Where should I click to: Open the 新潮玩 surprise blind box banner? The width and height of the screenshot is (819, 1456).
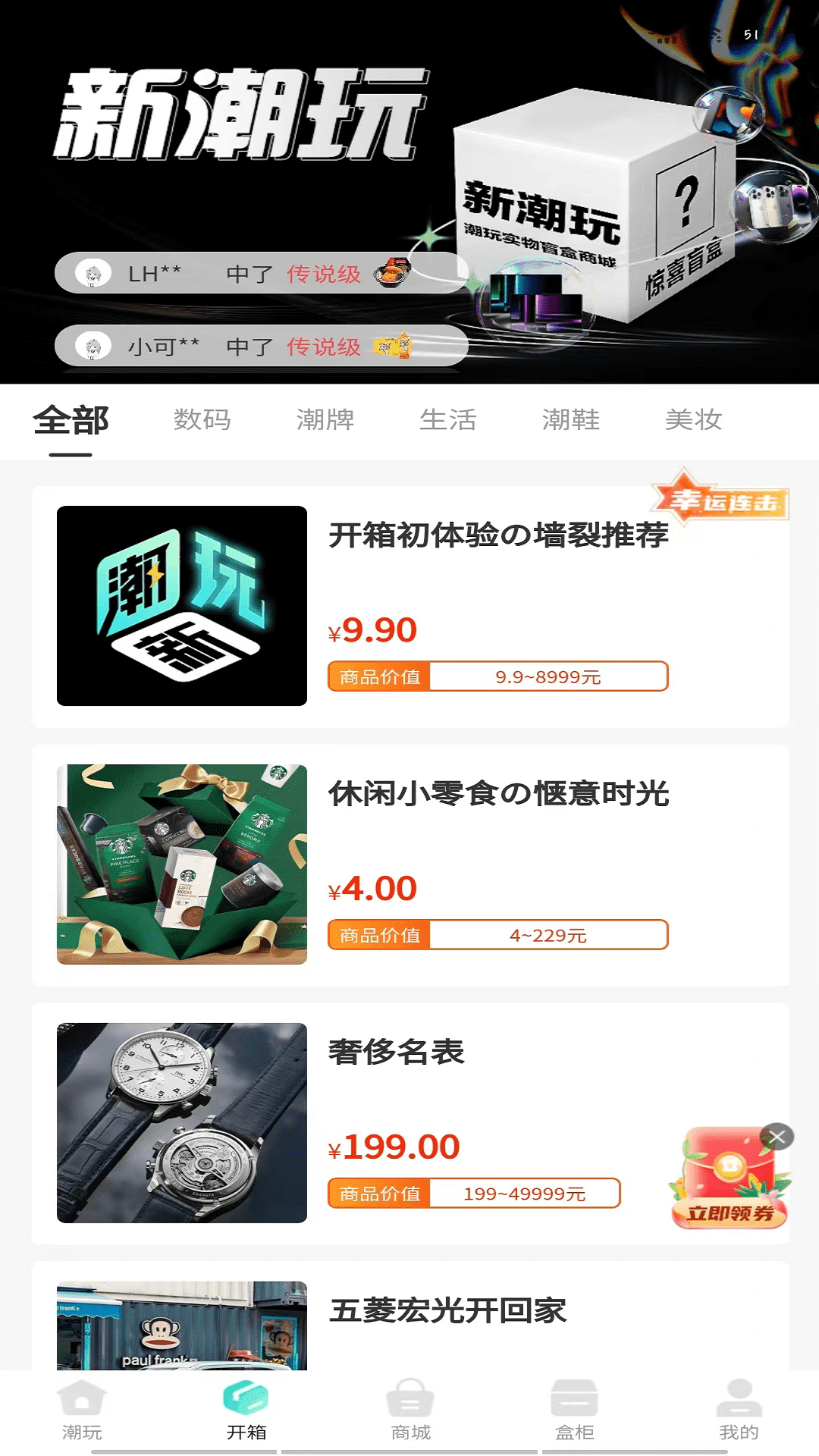(x=591, y=205)
